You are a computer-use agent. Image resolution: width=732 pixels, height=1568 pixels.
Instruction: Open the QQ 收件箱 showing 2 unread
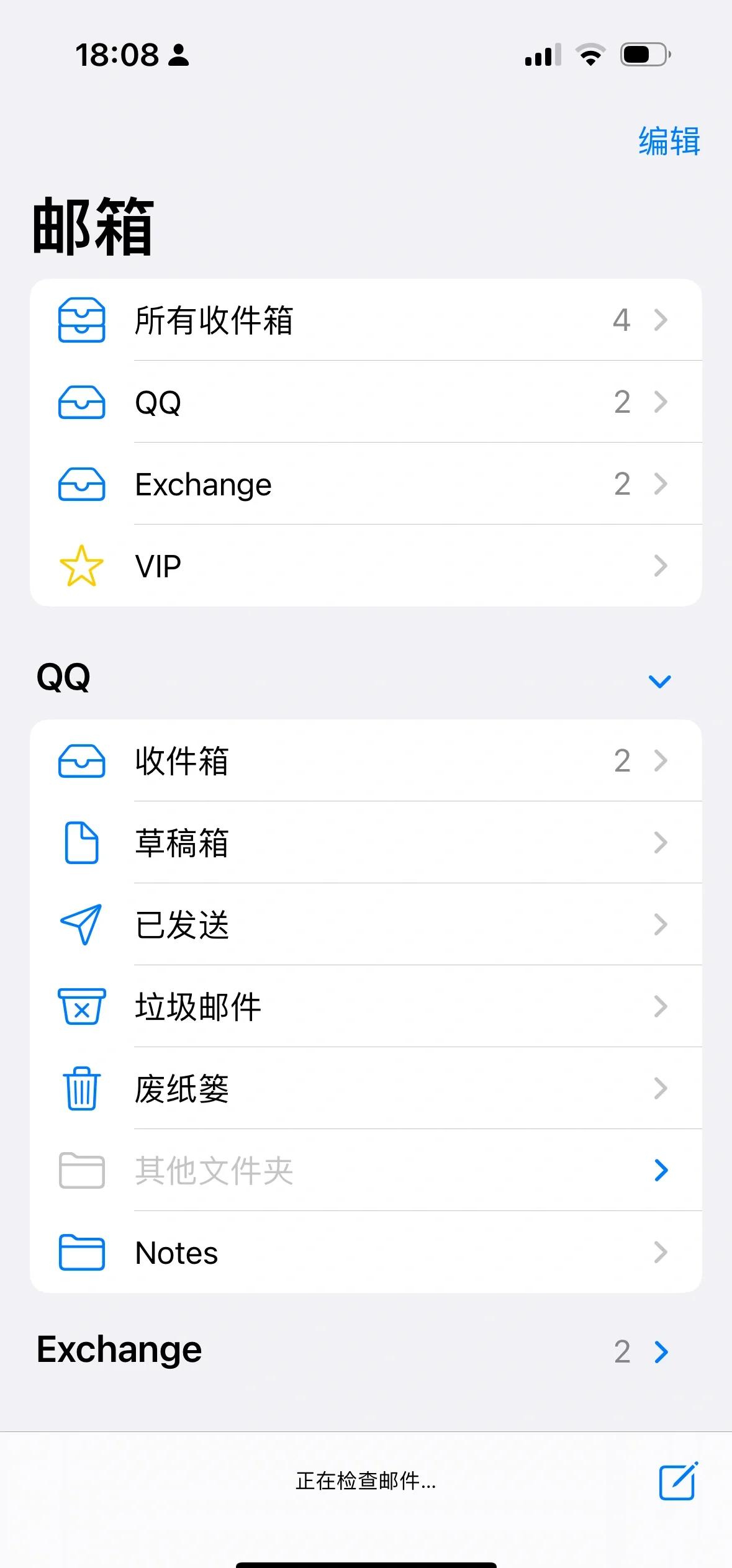tap(366, 762)
